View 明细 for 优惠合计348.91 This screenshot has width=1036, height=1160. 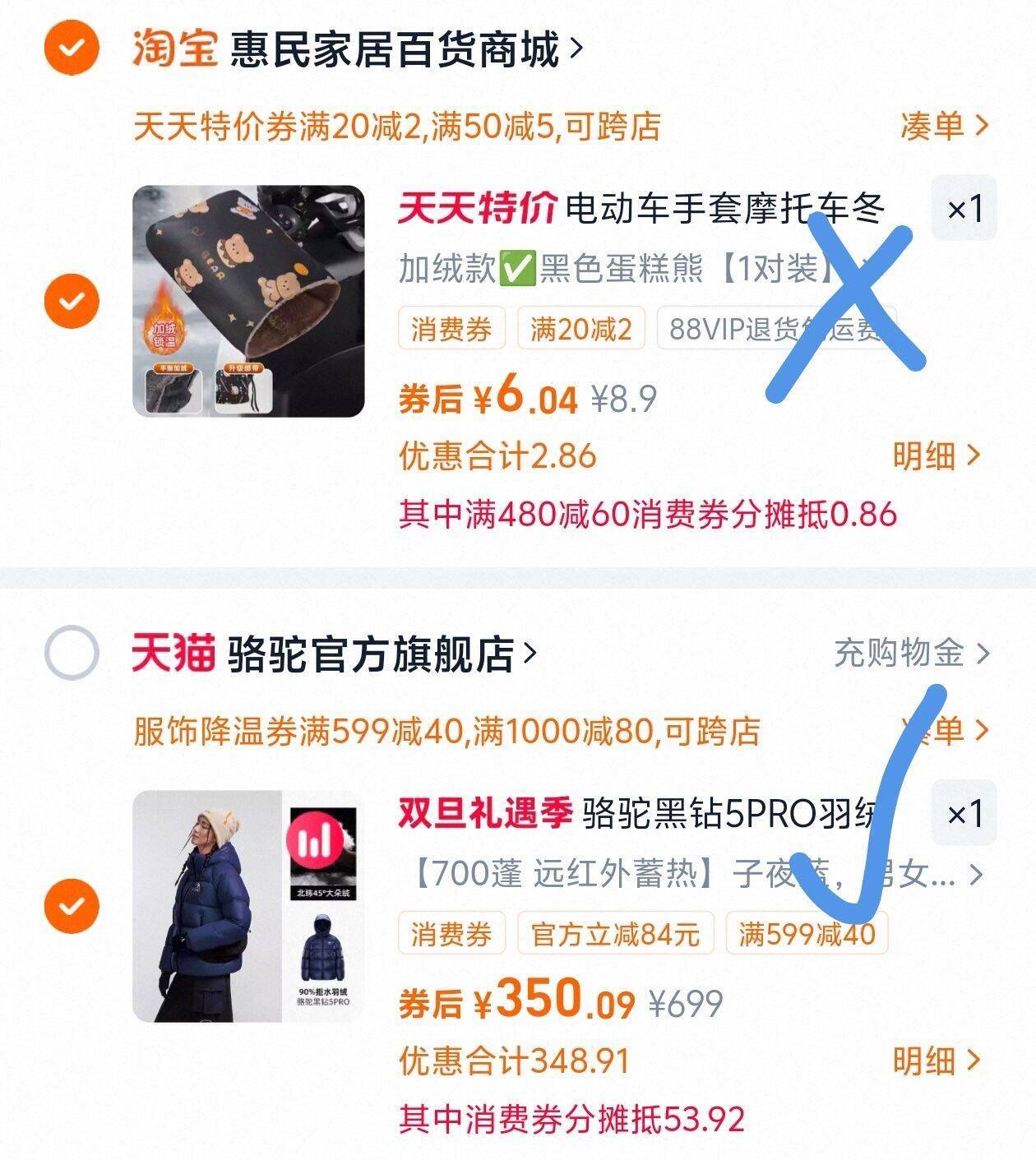coord(936,1061)
